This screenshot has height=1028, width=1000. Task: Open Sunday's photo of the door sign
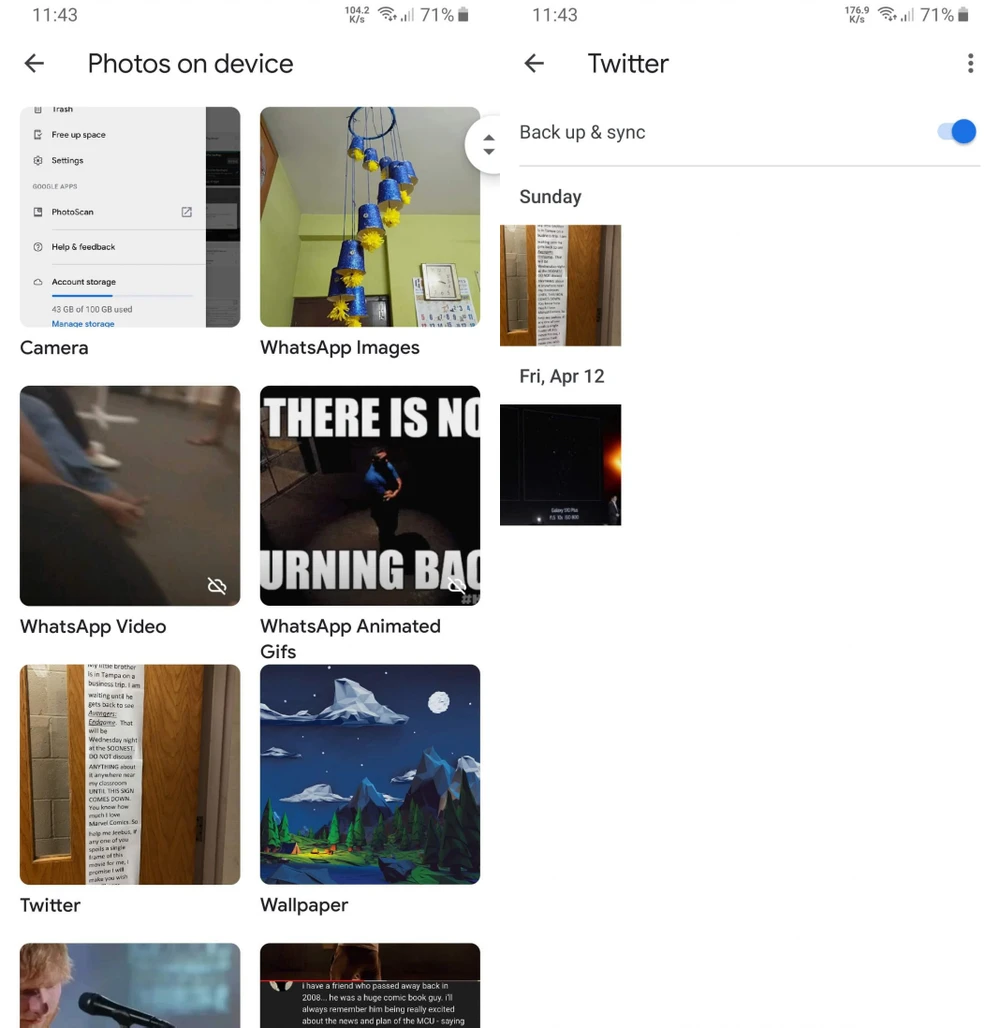click(x=560, y=285)
